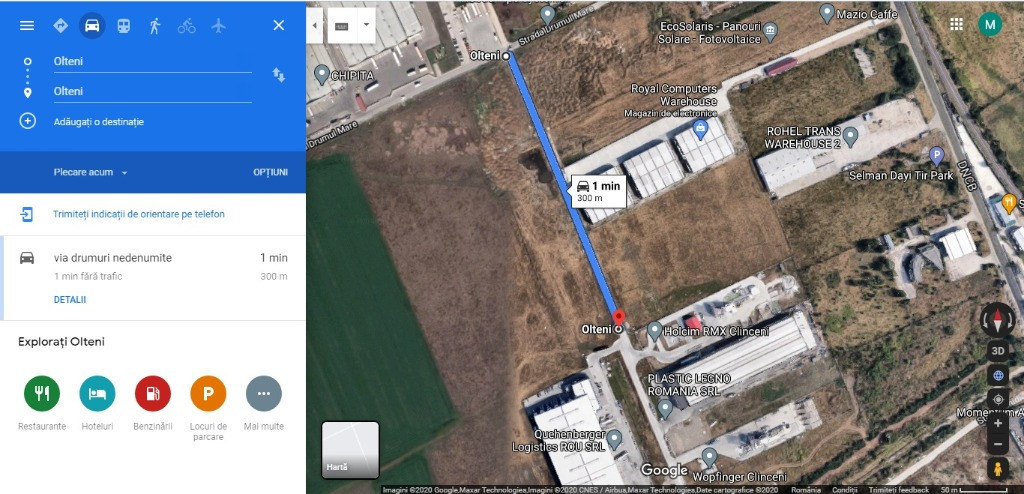
Task: Reverse starting point and destination
Action: coord(279,75)
